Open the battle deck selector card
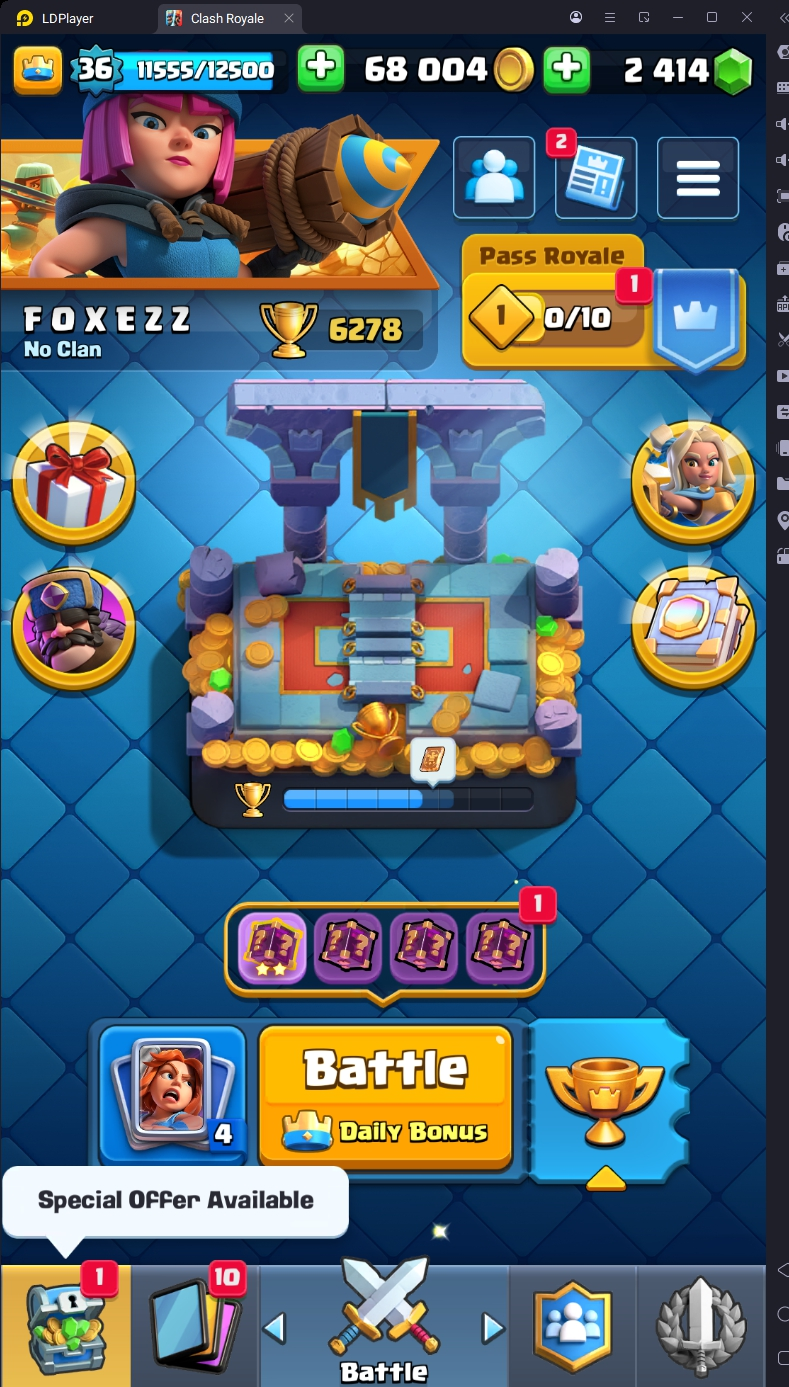789x1387 pixels. 173,1095
